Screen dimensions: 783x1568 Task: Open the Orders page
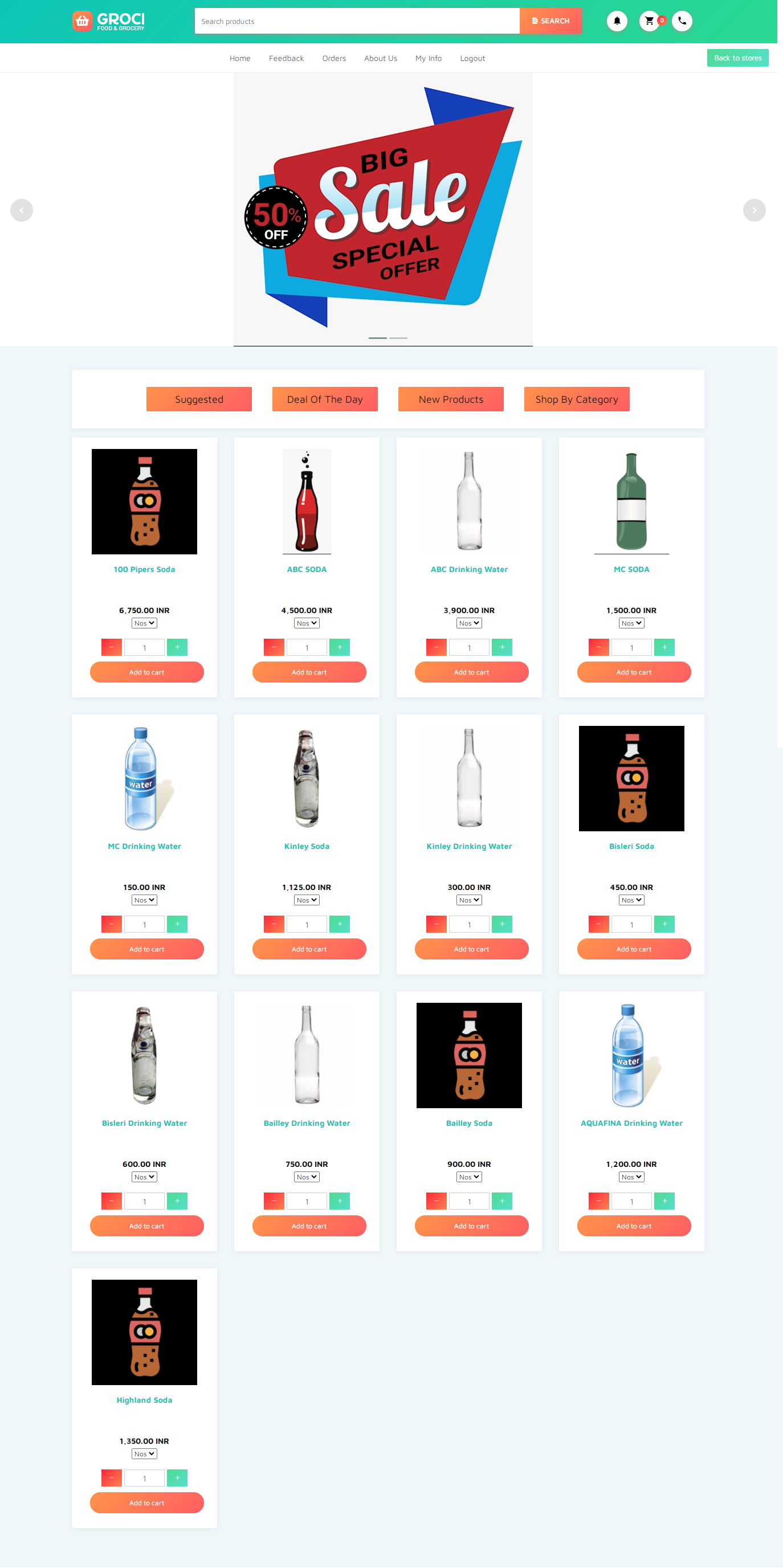[x=333, y=59]
